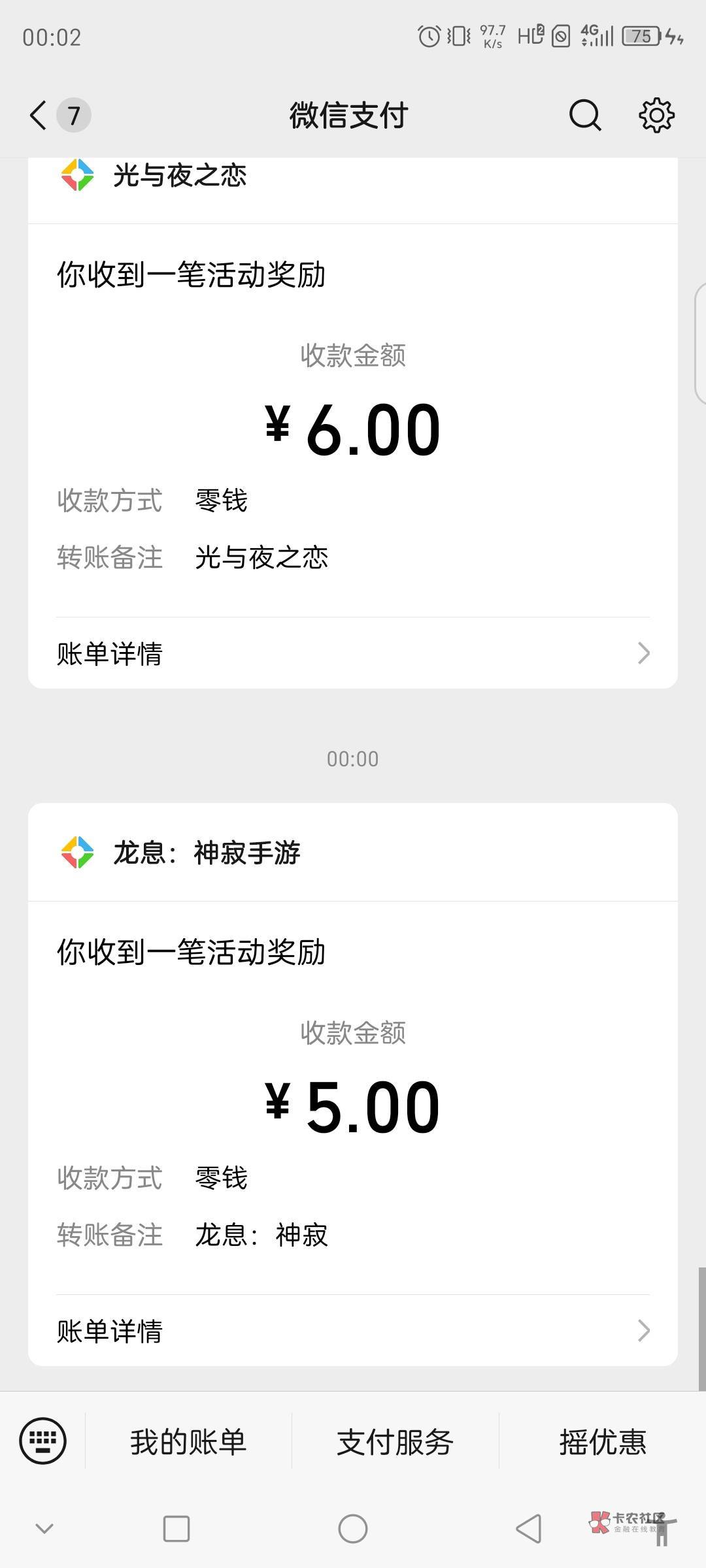Open the 支付服务 menu
The width and height of the screenshot is (706, 1568).
[x=395, y=1441]
